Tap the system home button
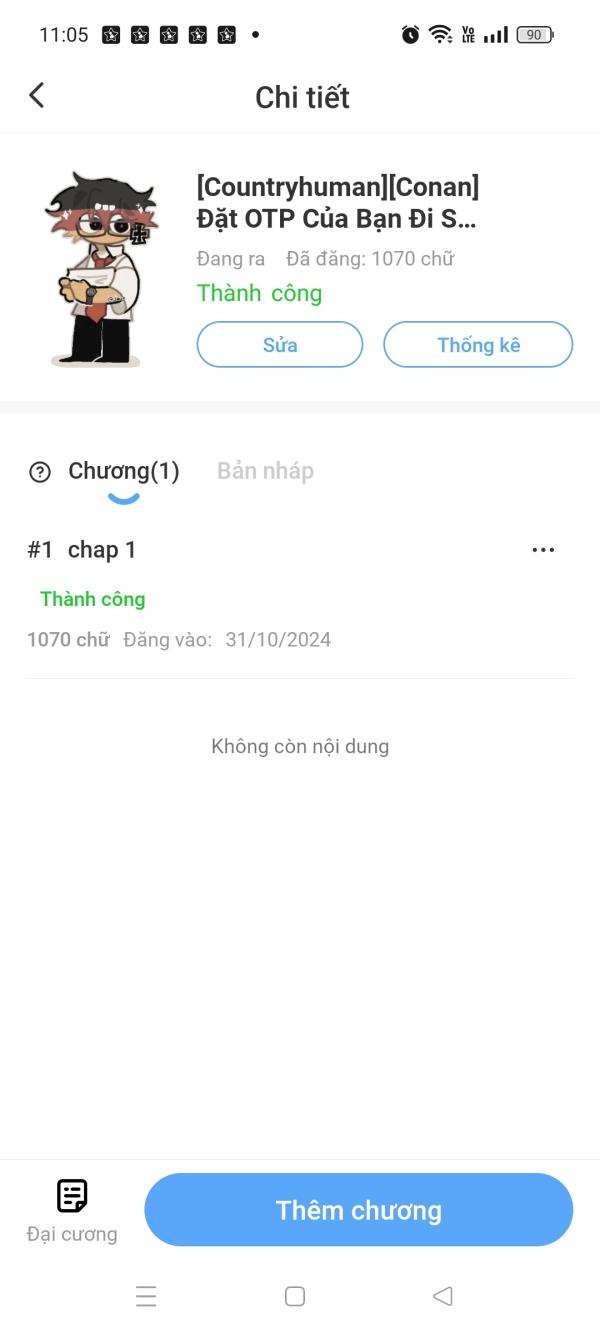Viewport: 600px width, 1333px height. [x=295, y=1297]
